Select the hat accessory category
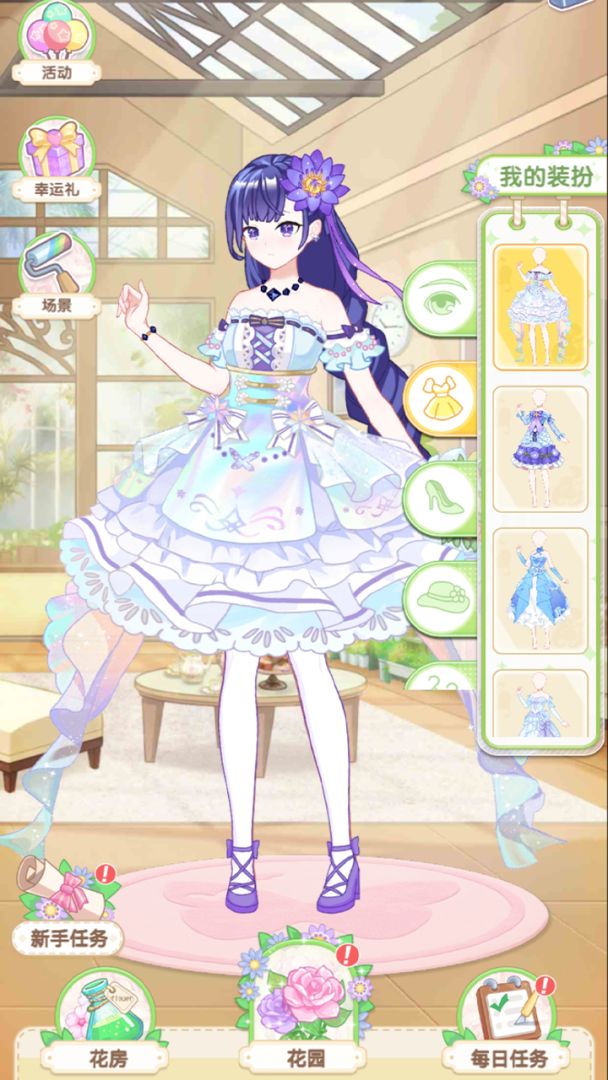The width and height of the screenshot is (608, 1080). tap(439, 597)
